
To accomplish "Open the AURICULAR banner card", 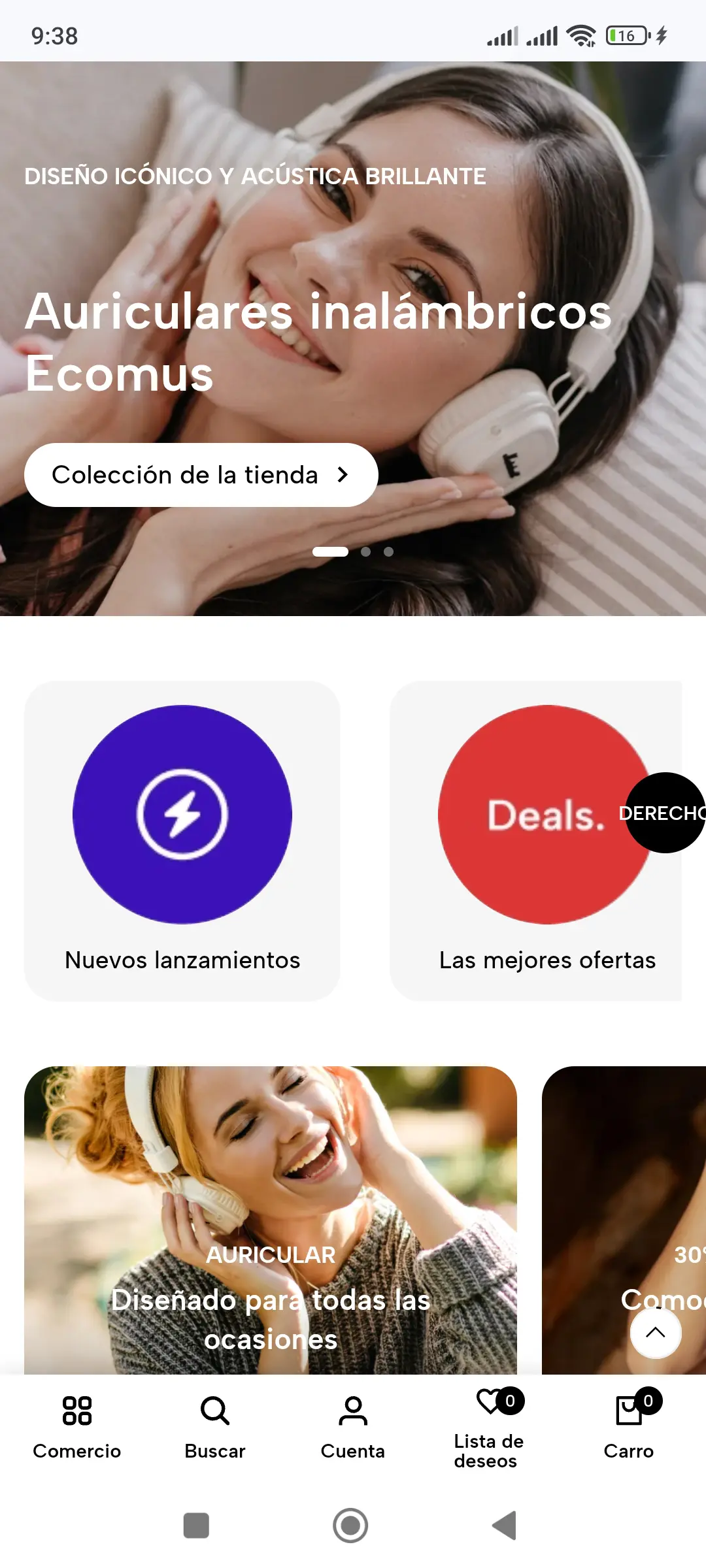I will point(271,1220).
